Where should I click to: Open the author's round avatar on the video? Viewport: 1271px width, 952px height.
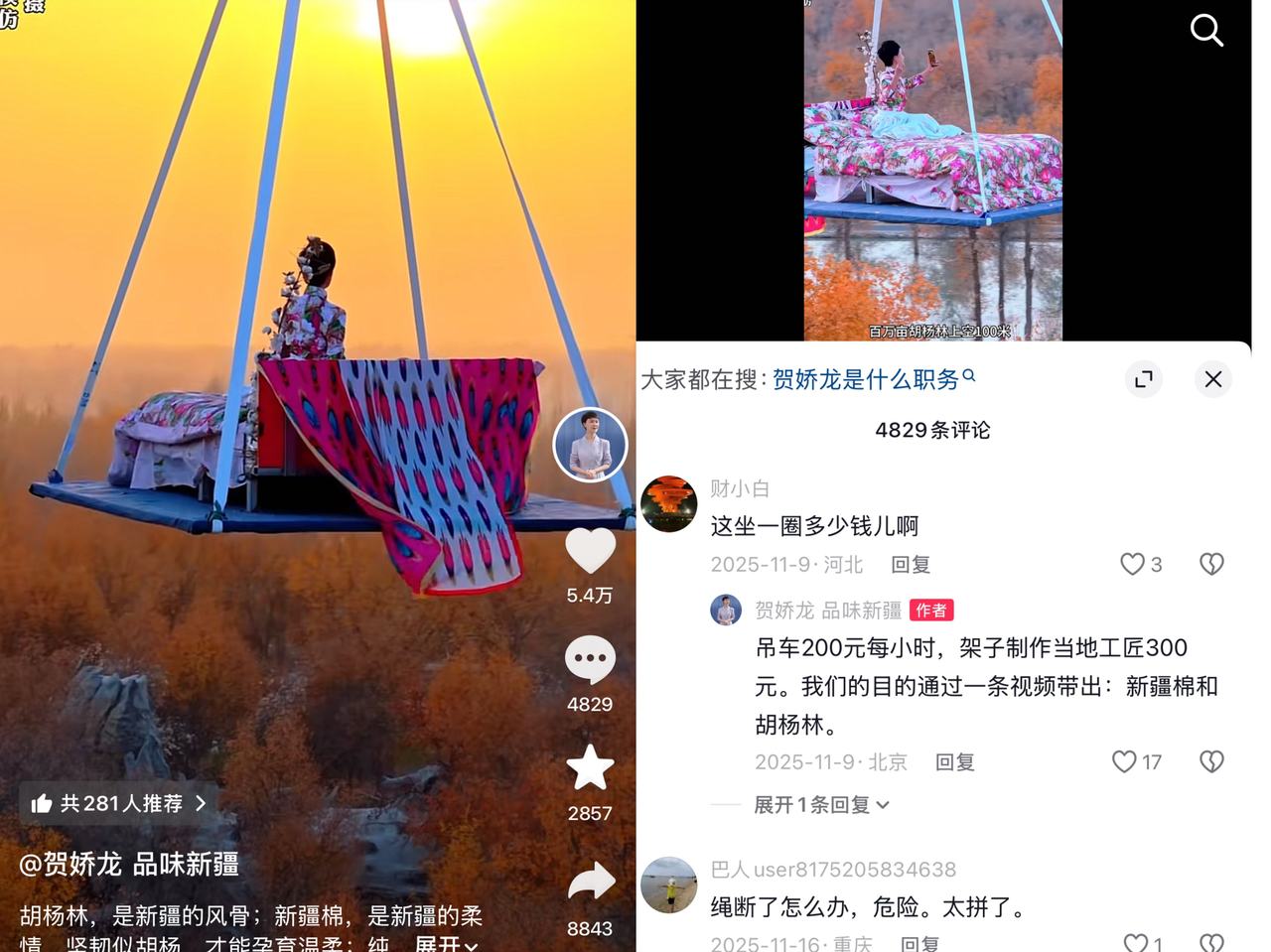[590, 445]
